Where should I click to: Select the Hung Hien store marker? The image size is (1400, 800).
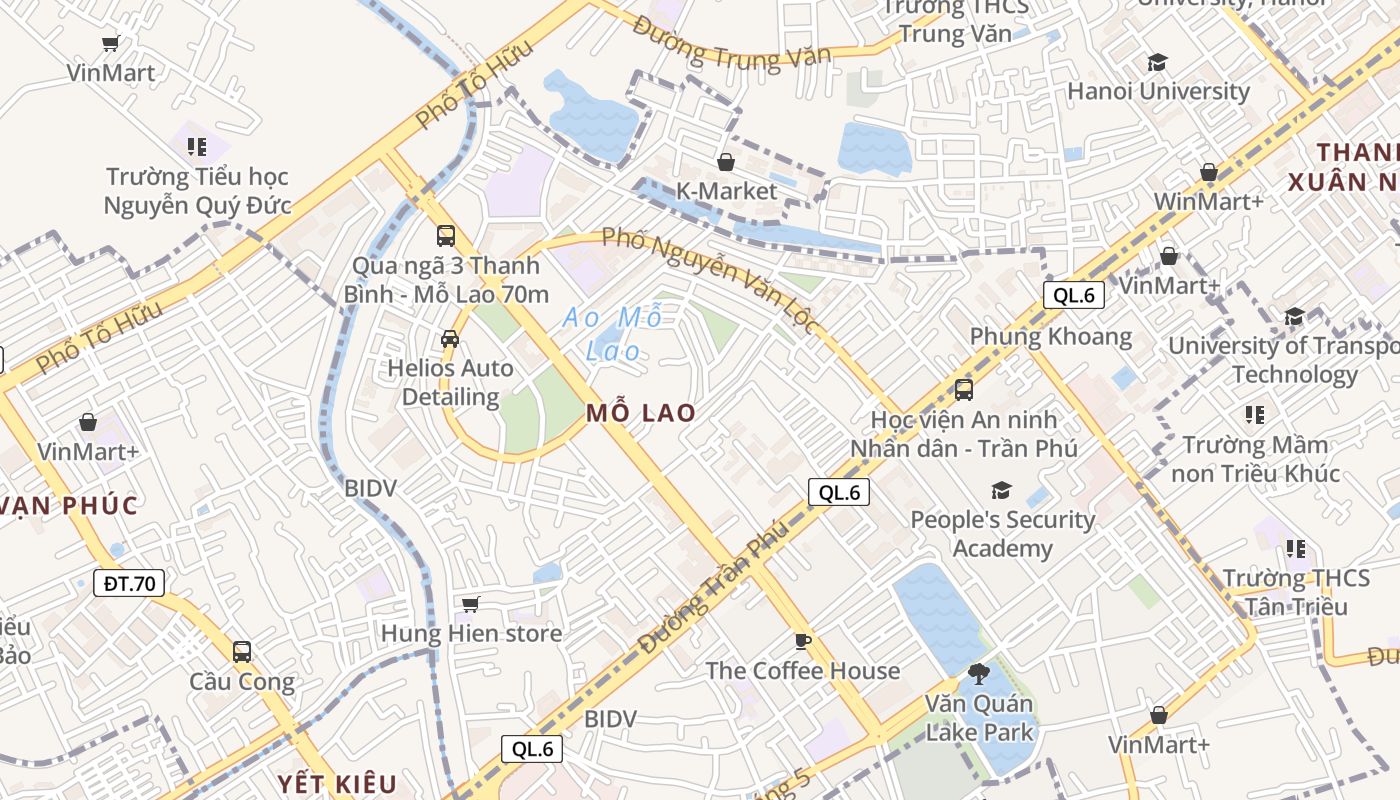coord(471,604)
